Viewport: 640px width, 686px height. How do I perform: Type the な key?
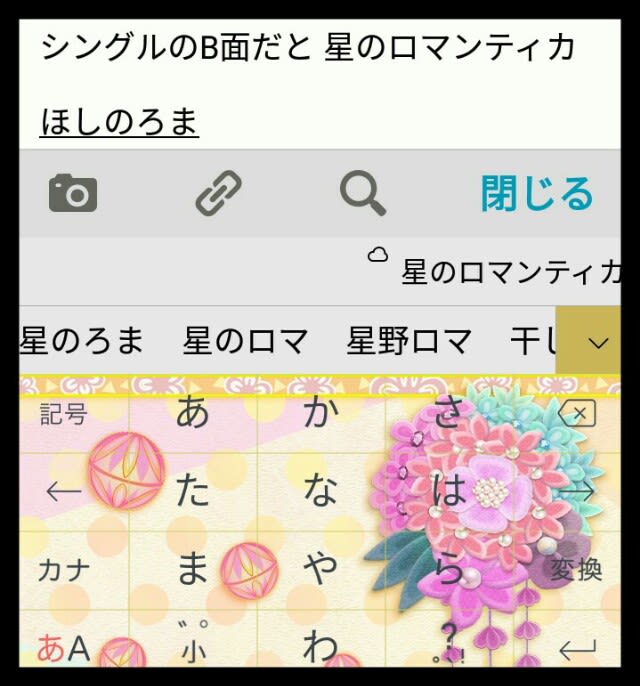(320, 491)
